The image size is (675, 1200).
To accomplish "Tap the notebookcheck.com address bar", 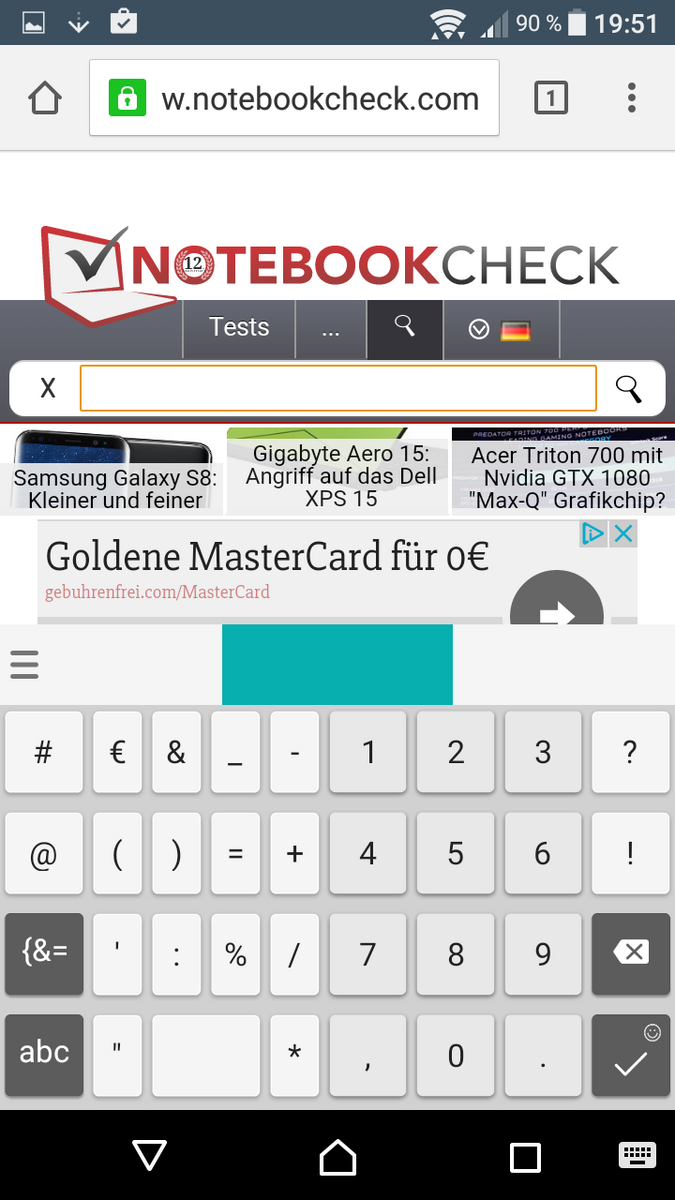I will point(294,98).
